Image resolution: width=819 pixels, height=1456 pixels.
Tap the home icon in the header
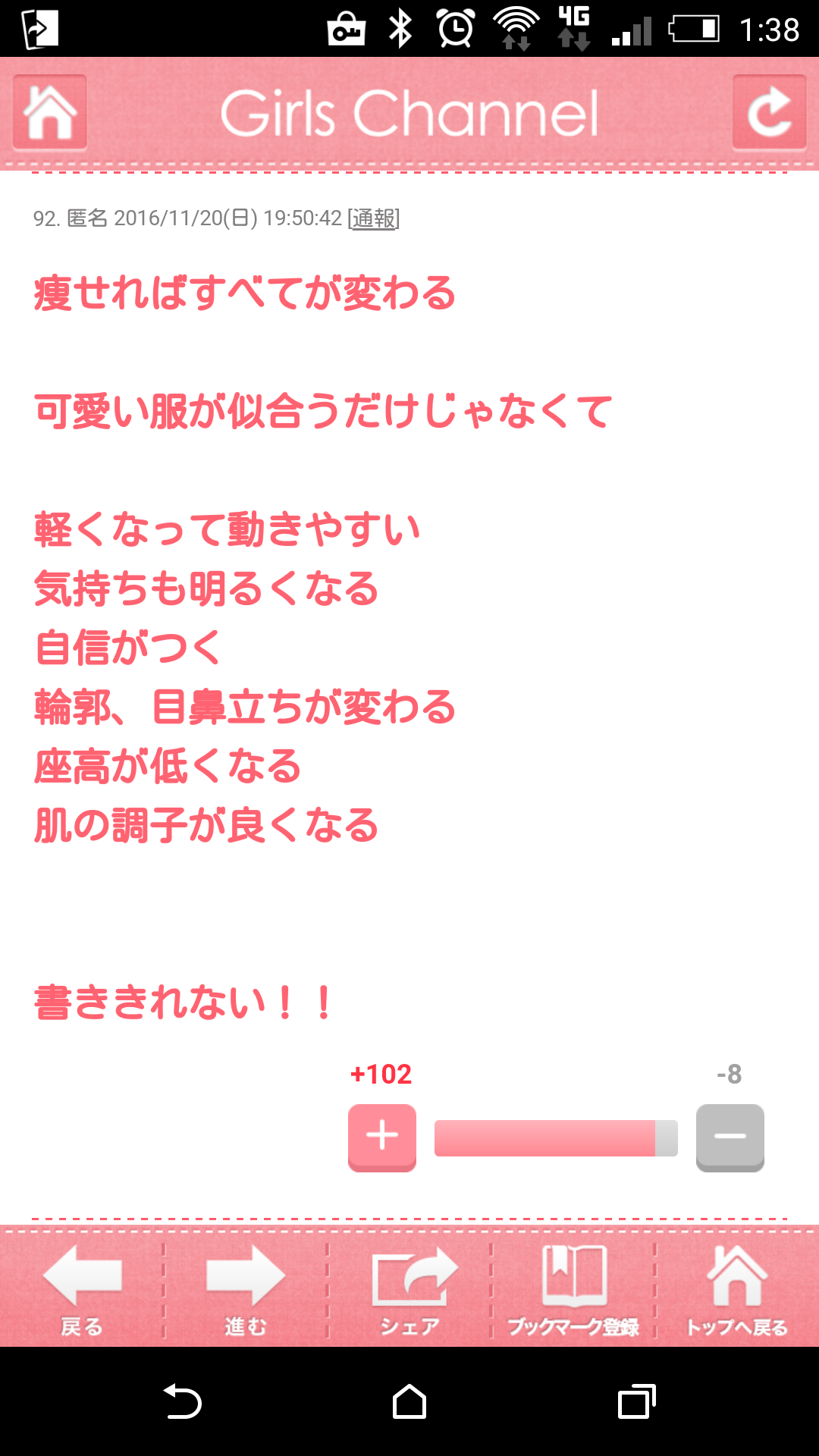click(x=50, y=112)
